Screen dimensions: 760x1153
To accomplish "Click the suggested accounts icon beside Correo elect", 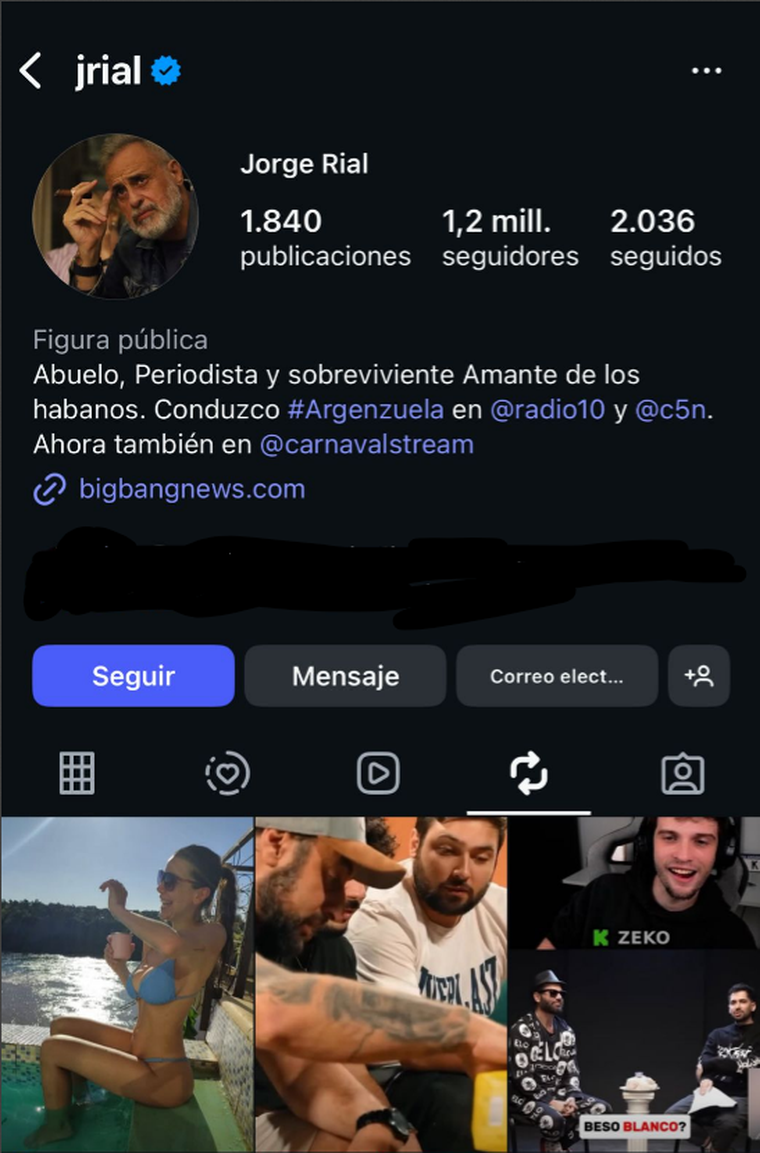I will coord(699,676).
